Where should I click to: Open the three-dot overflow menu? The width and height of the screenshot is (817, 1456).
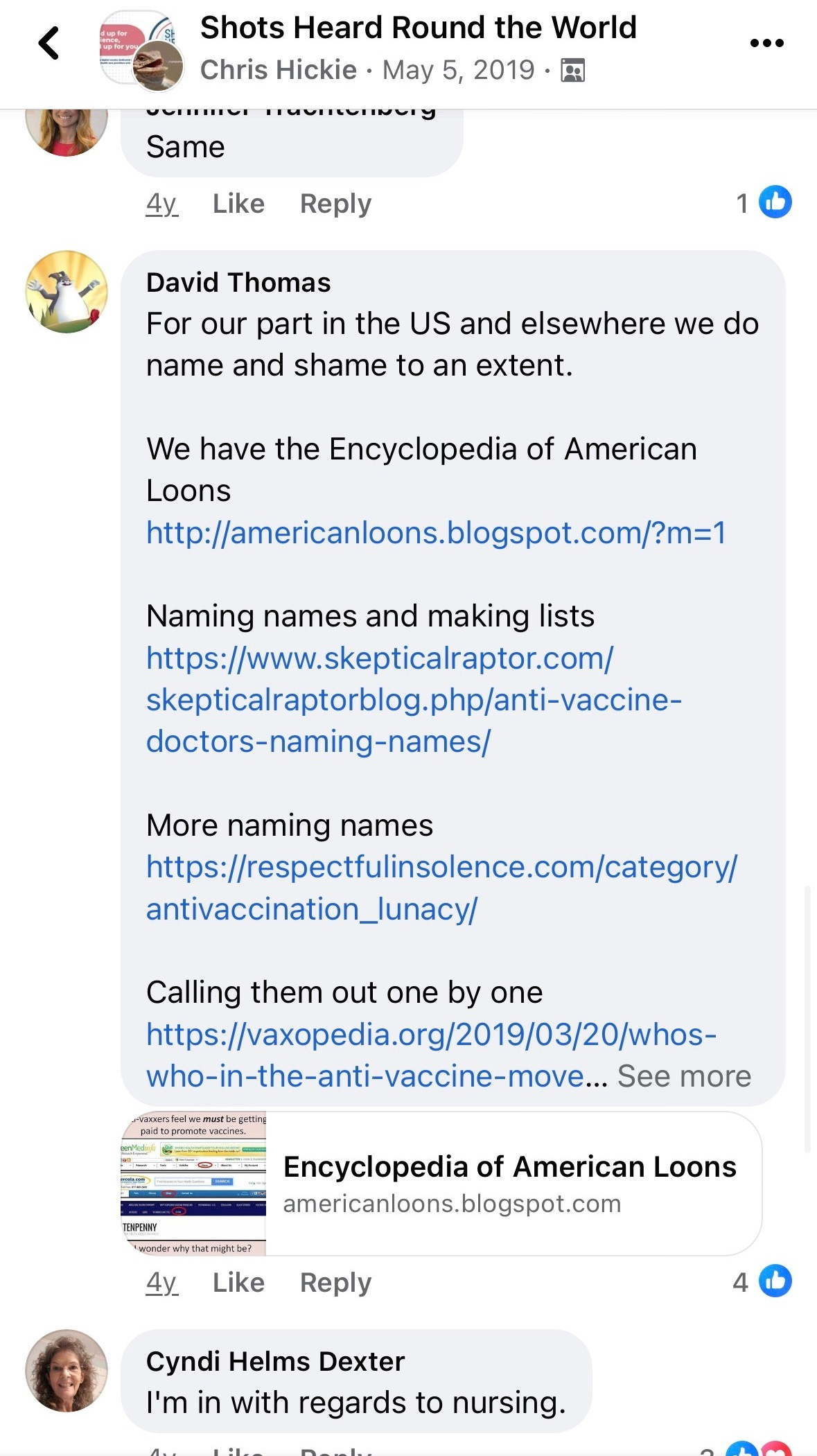(767, 43)
